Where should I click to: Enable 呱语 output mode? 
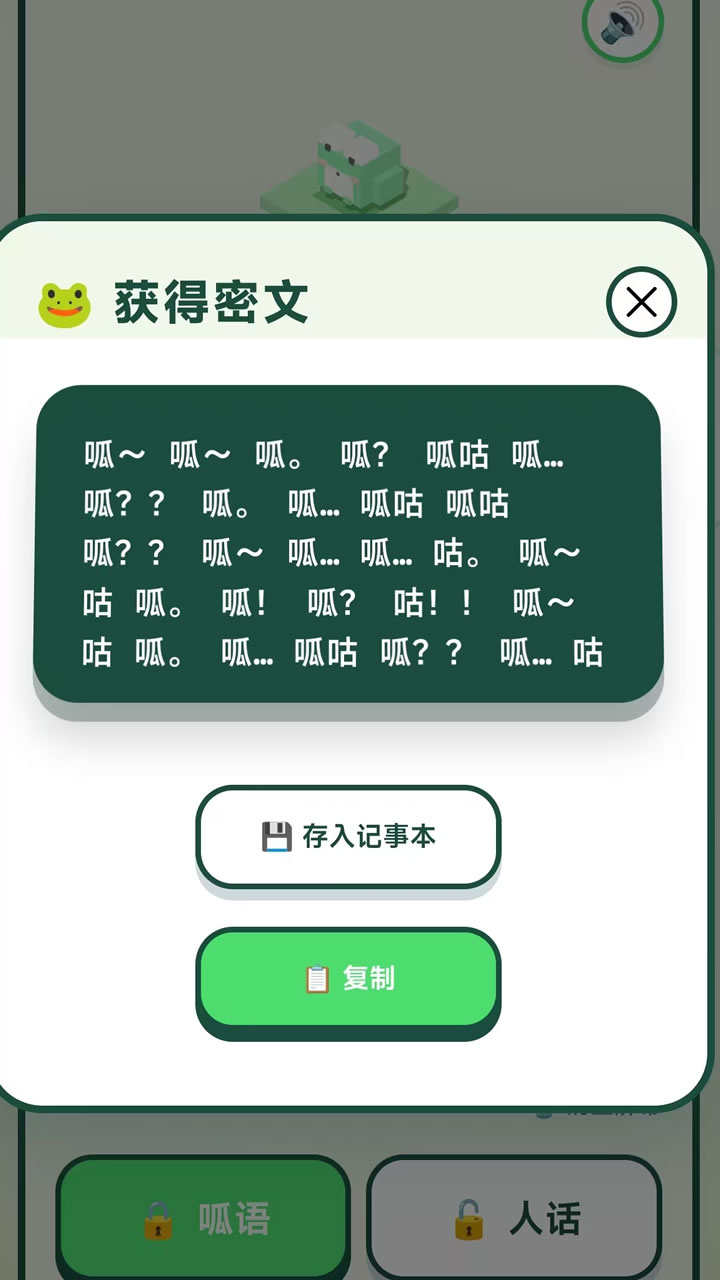(x=203, y=1218)
